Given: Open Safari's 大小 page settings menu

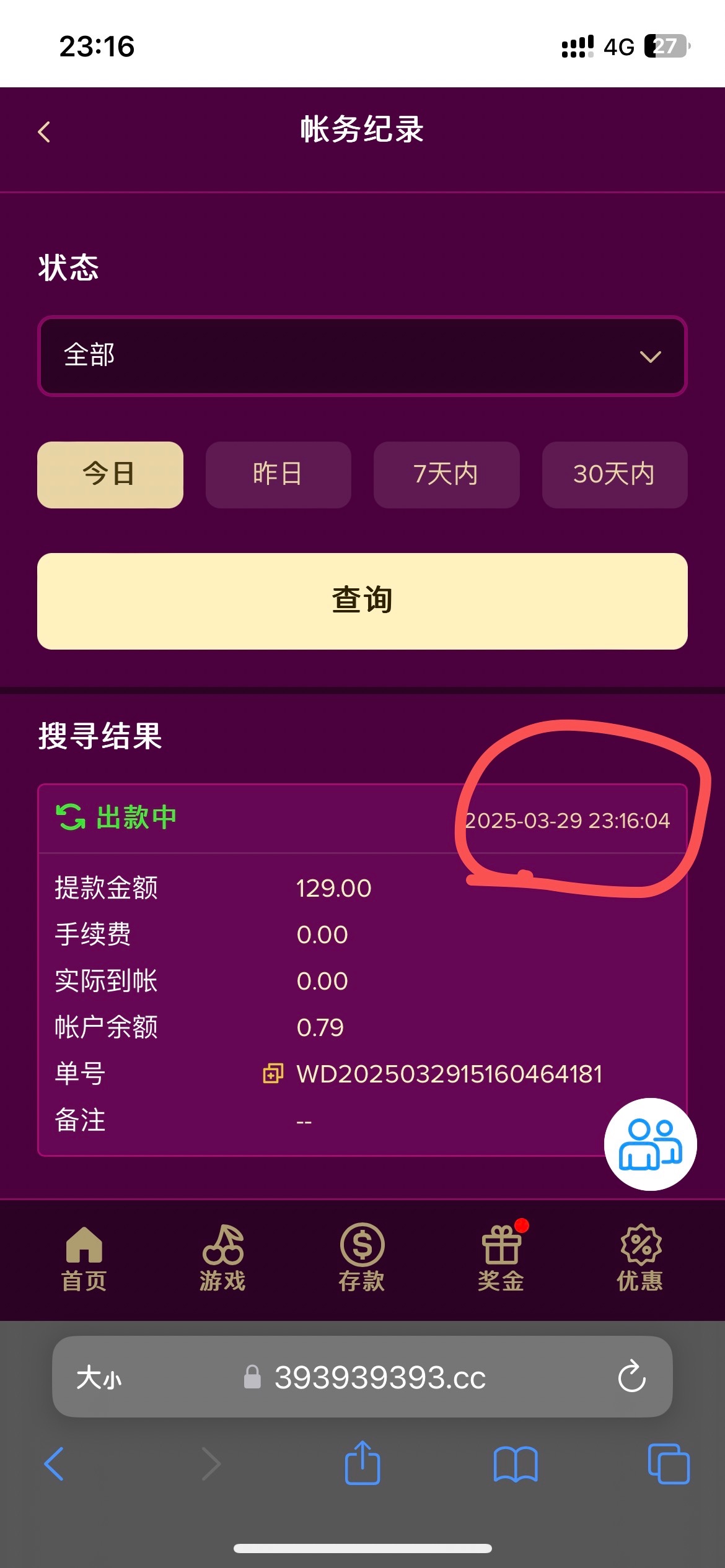Looking at the screenshot, I should coord(99,1378).
